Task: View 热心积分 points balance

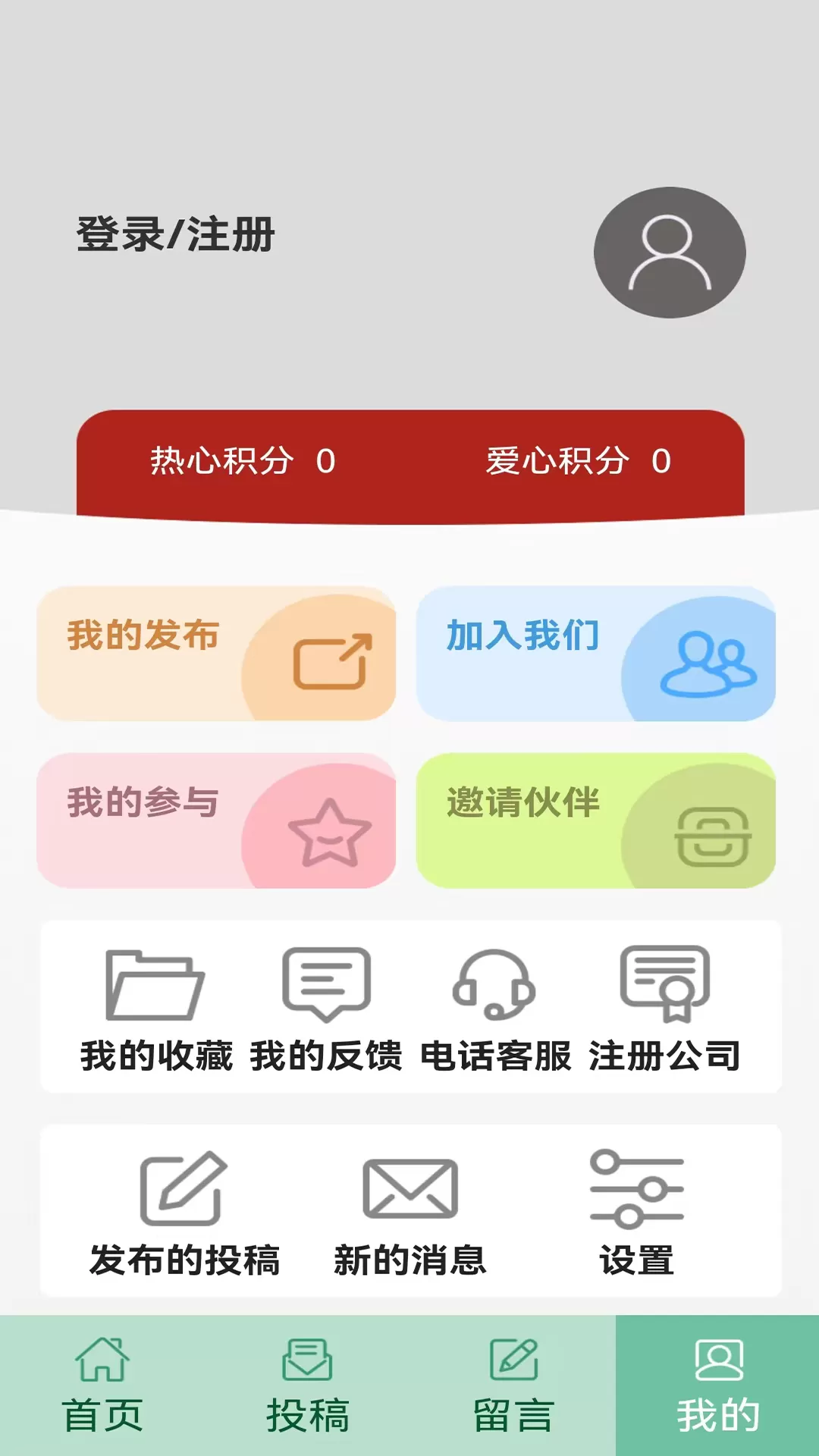Action: click(243, 461)
